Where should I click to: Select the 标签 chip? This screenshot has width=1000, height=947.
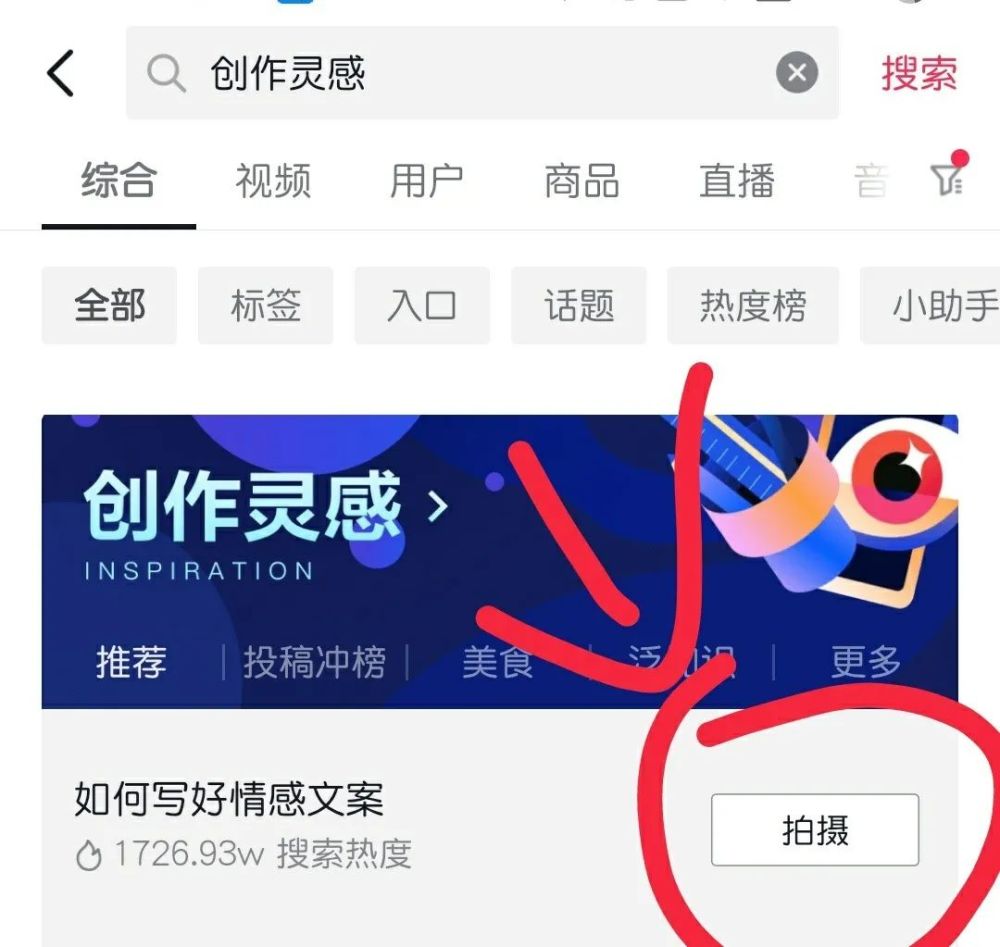265,306
